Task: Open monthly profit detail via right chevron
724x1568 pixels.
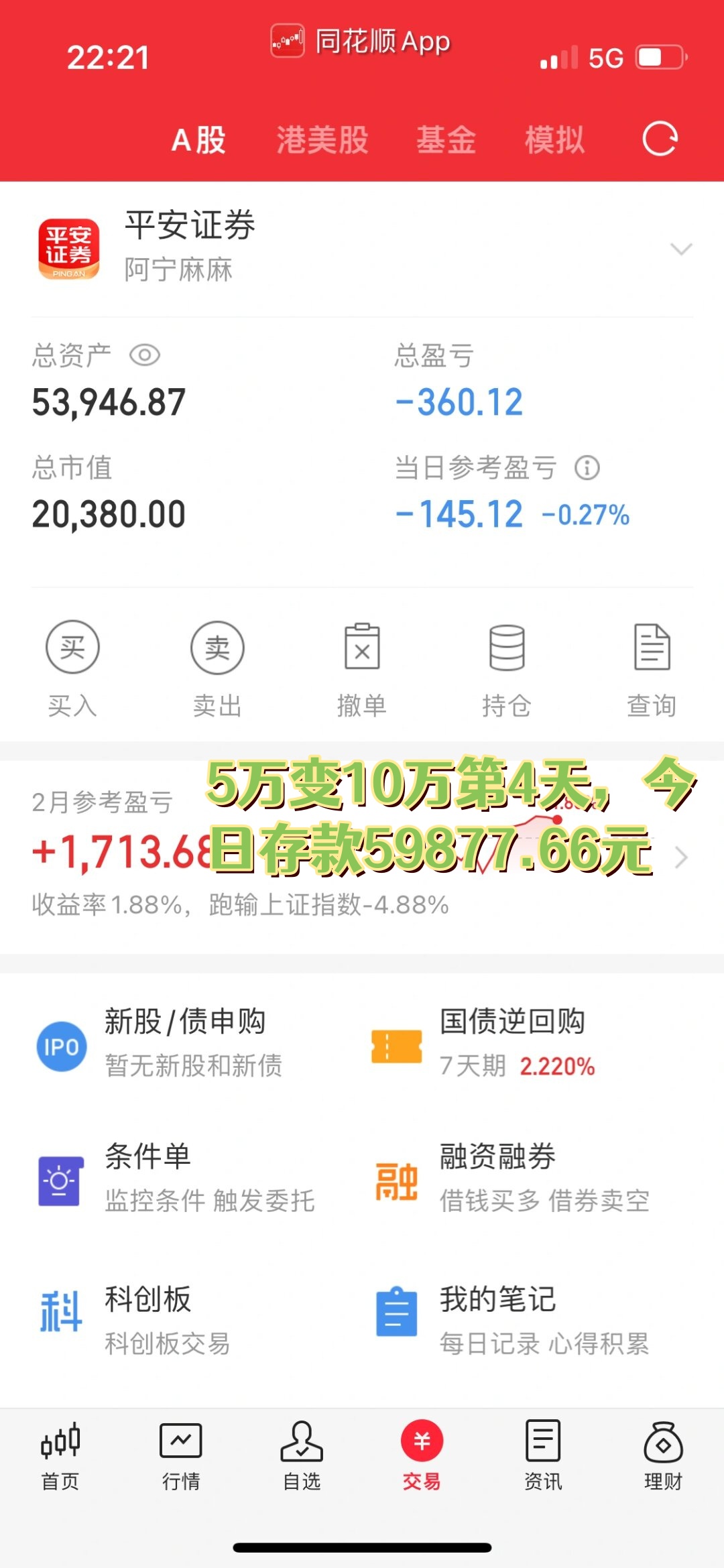Action: 682,858
